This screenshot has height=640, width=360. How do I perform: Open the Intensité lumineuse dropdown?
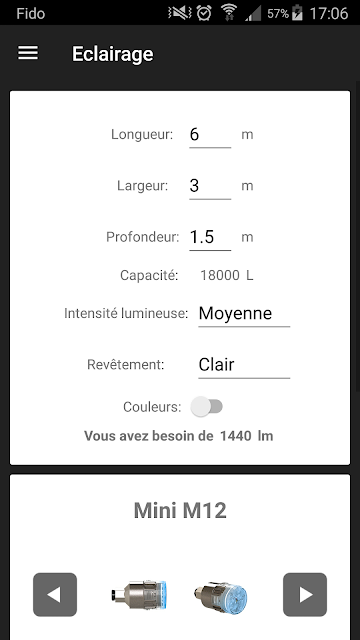tap(244, 314)
